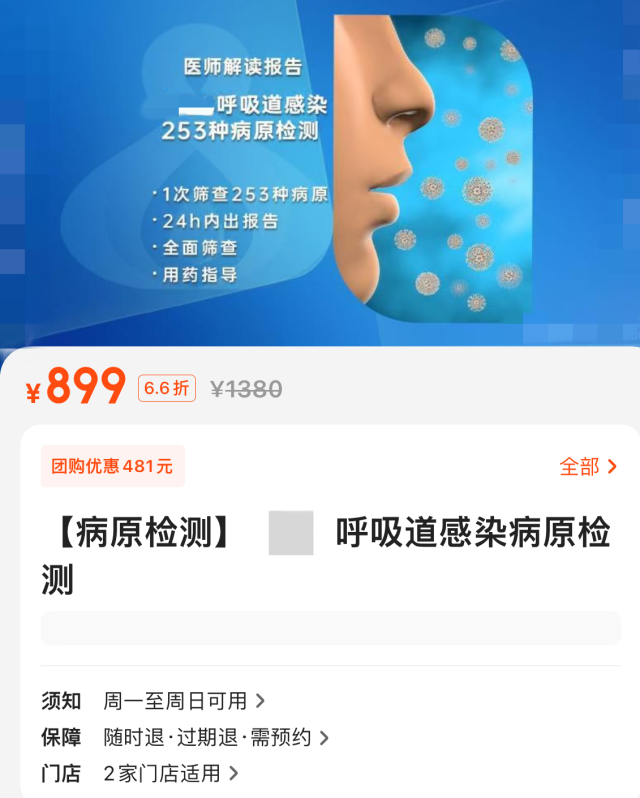Open 保障 refund guarantee details
The height and width of the screenshot is (798, 640).
[216, 738]
